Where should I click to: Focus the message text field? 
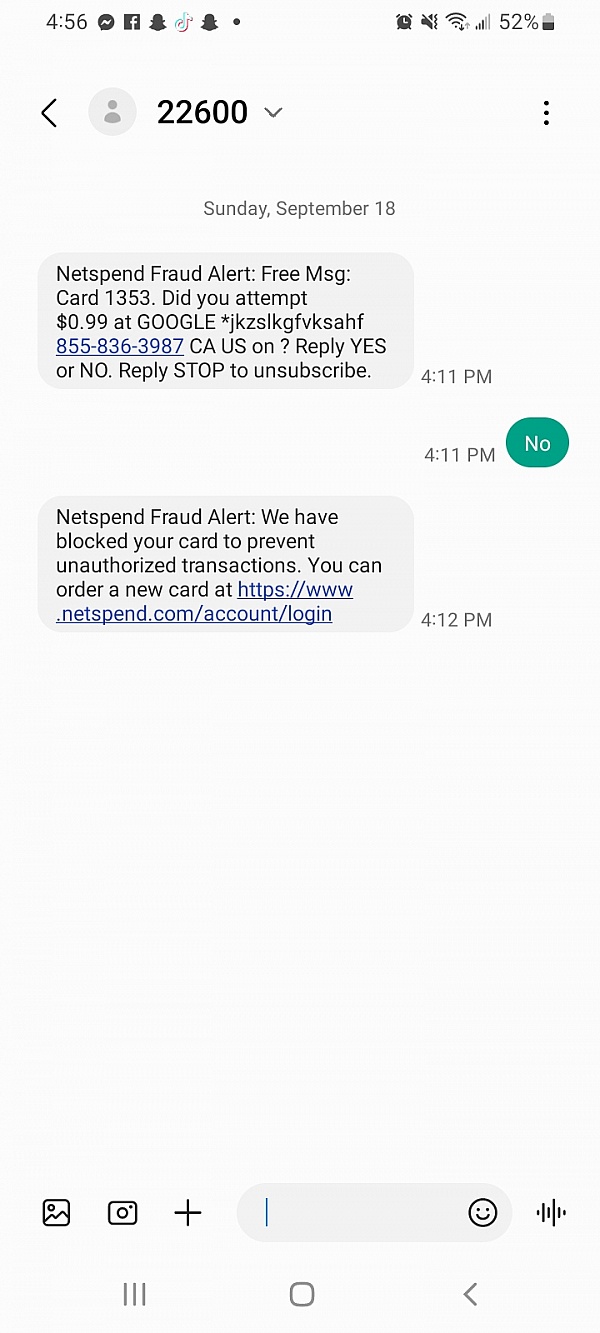360,1213
